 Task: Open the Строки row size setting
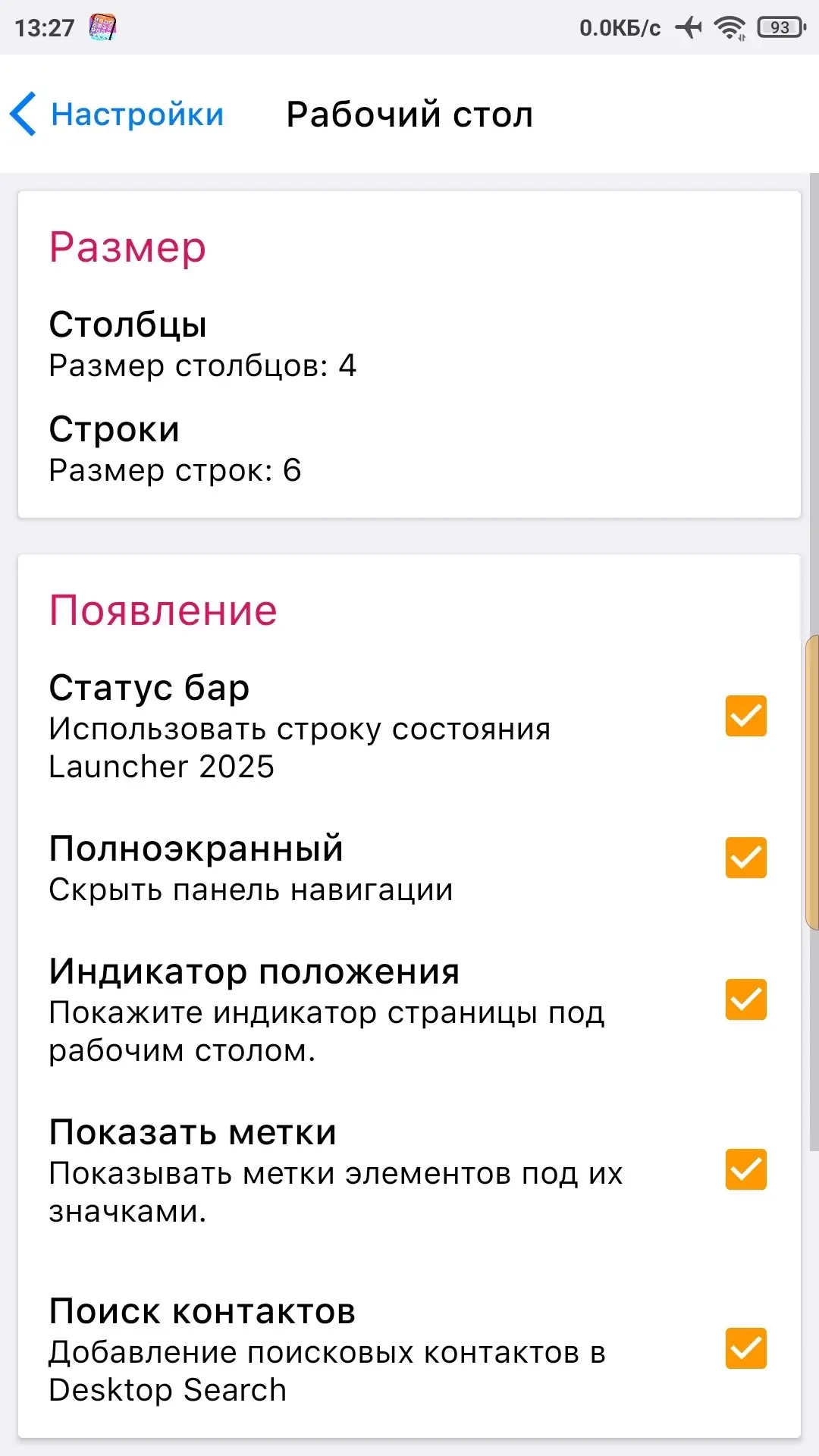409,449
